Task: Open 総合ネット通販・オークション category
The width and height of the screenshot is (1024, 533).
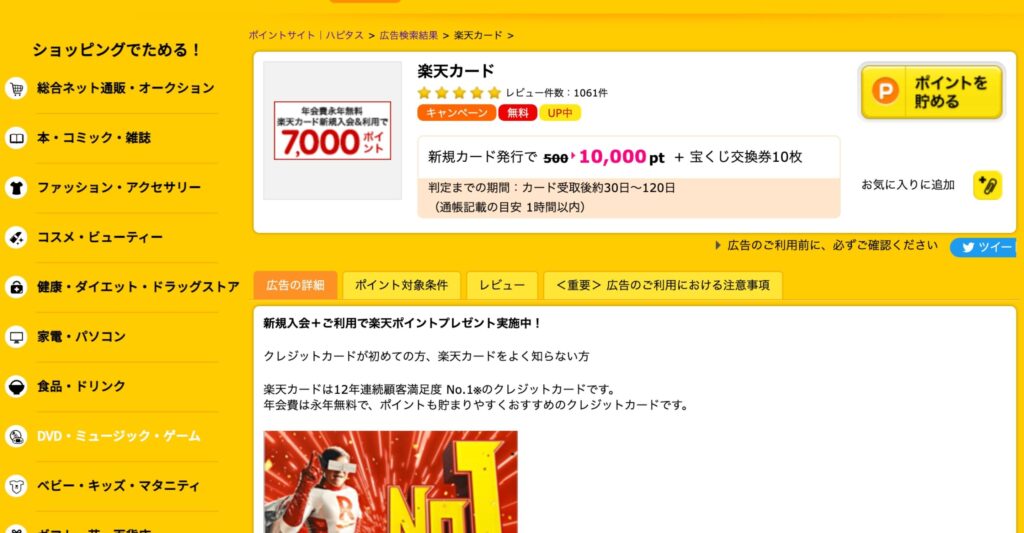Action: point(125,88)
